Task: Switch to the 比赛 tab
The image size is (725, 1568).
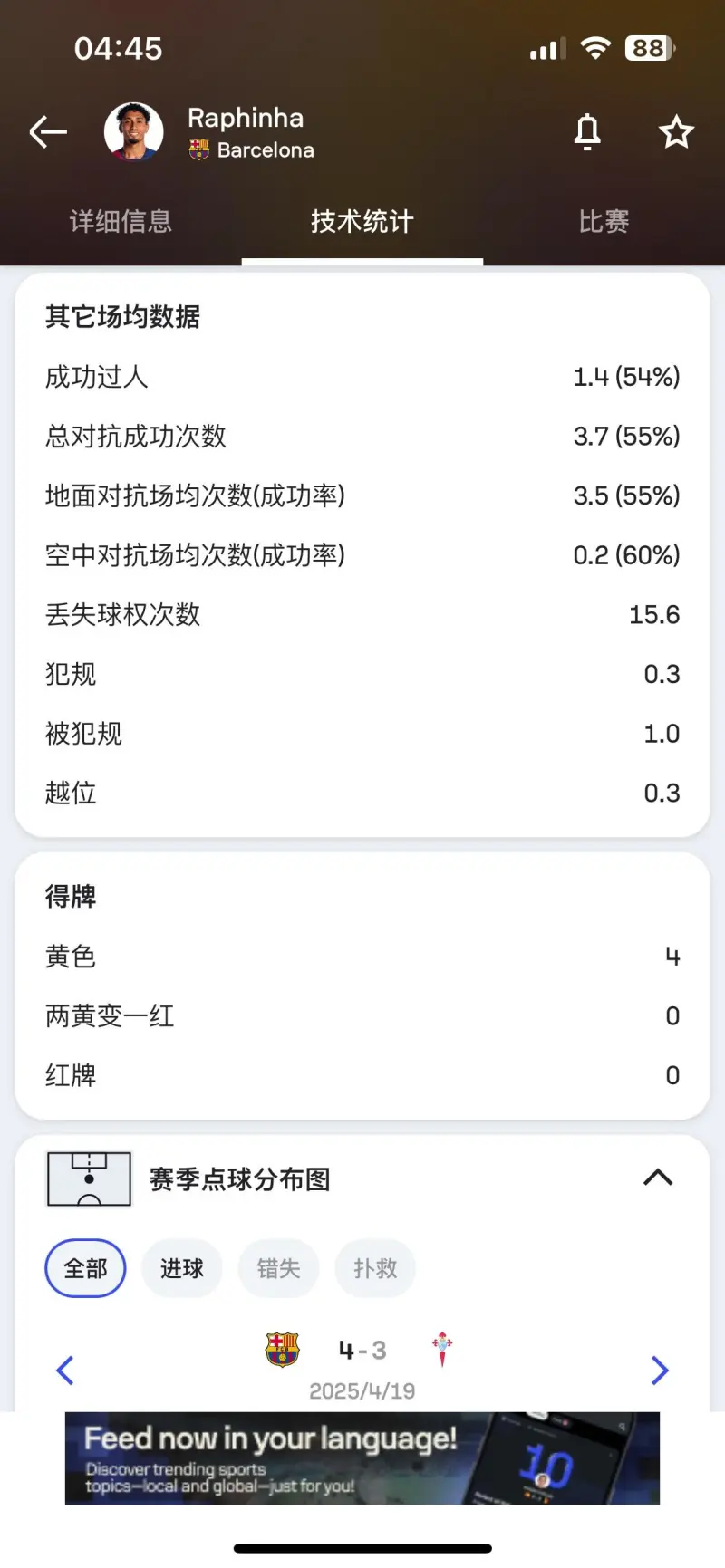Action: pos(604,221)
